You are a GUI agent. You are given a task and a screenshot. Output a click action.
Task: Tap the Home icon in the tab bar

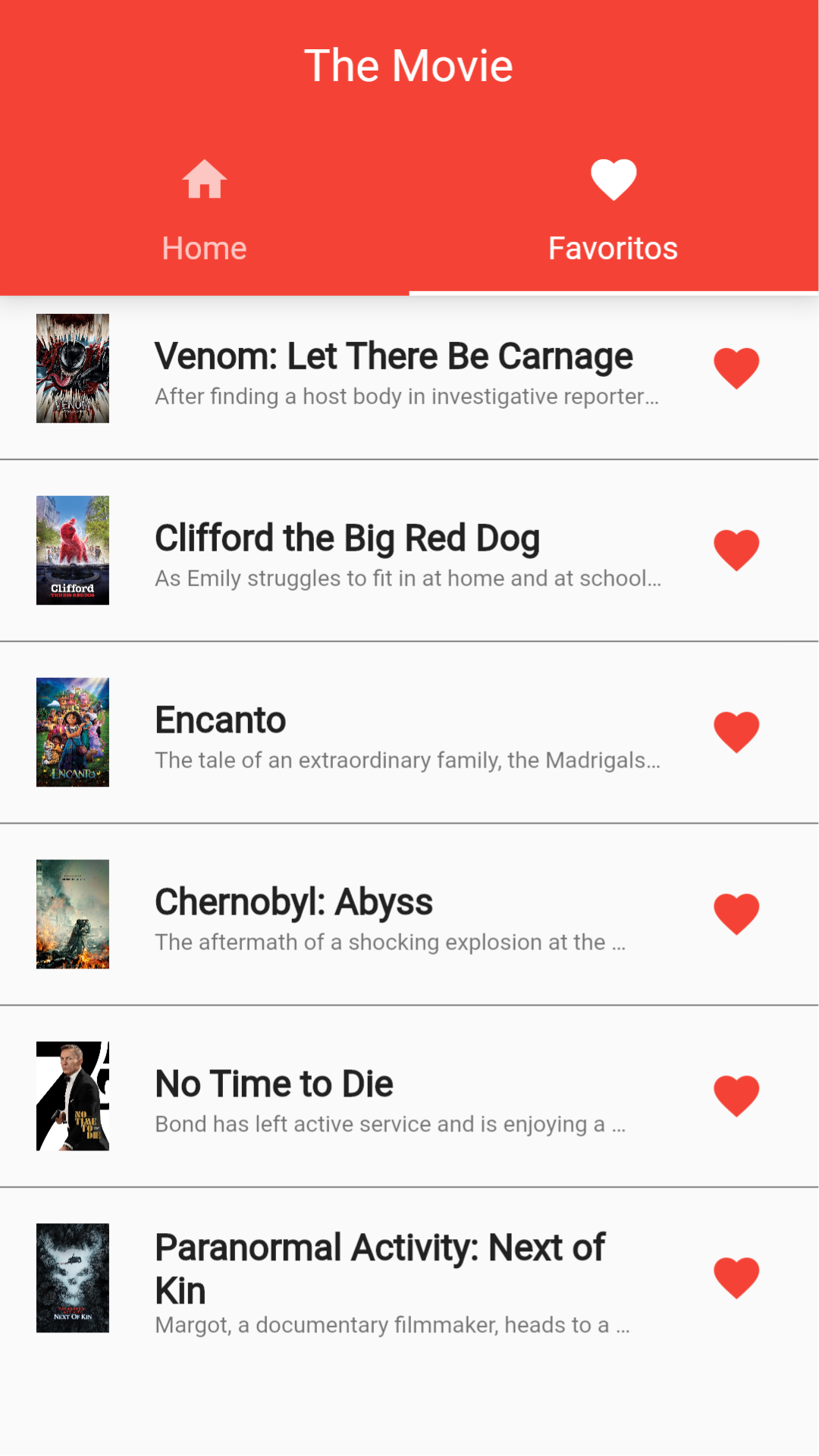click(203, 179)
